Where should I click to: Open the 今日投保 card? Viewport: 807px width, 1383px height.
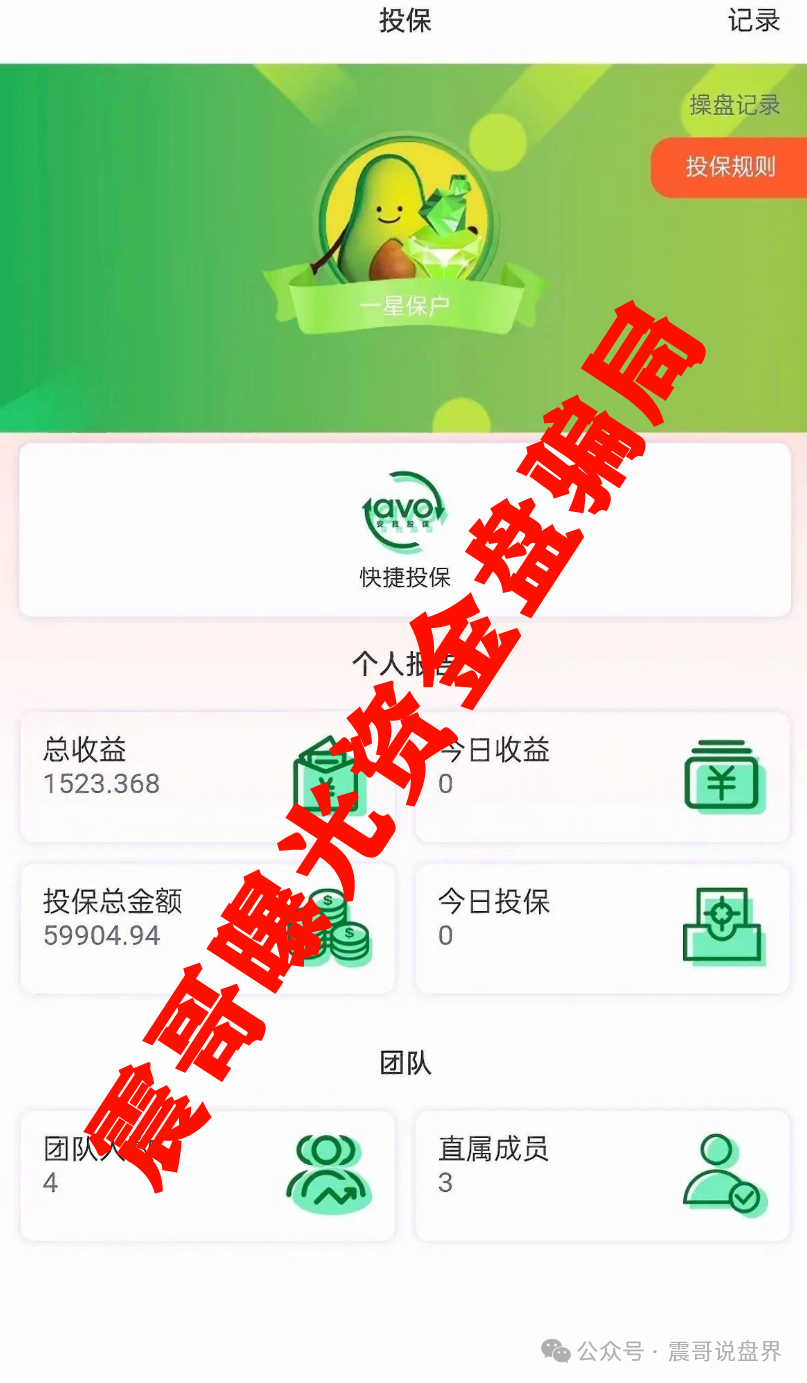pos(601,928)
